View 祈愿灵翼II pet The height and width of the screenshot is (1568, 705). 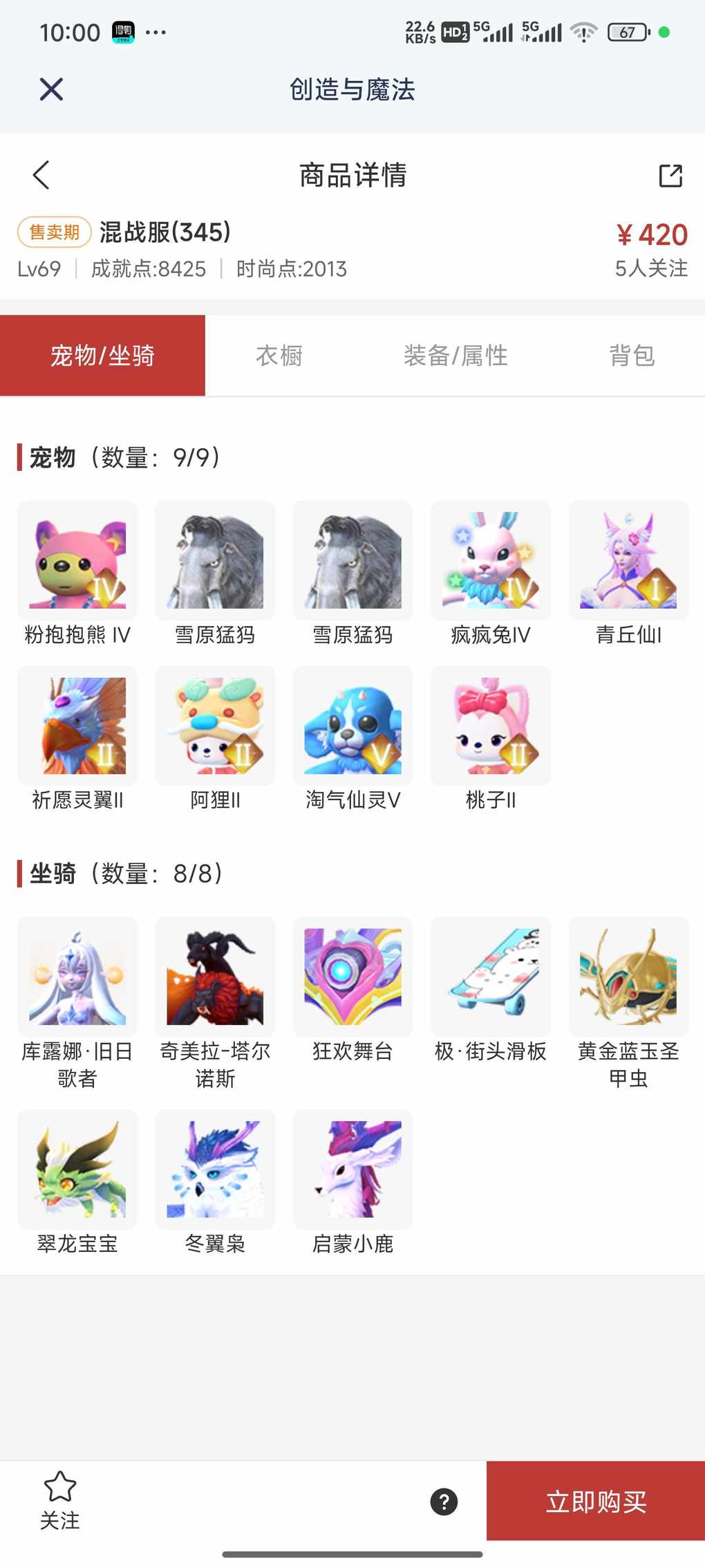click(x=77, y=726)
